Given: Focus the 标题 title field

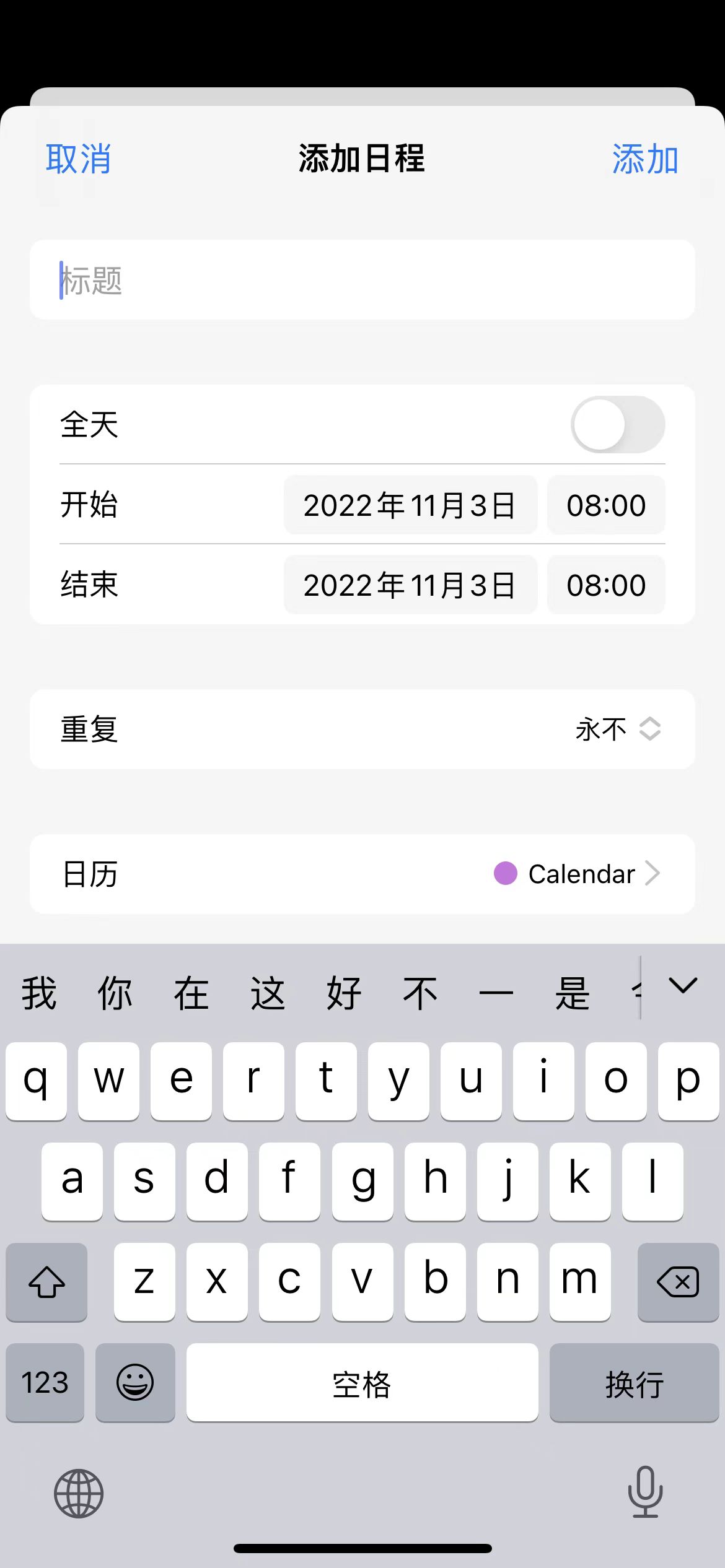Looking at the screenshot, I should coord(362,280).
